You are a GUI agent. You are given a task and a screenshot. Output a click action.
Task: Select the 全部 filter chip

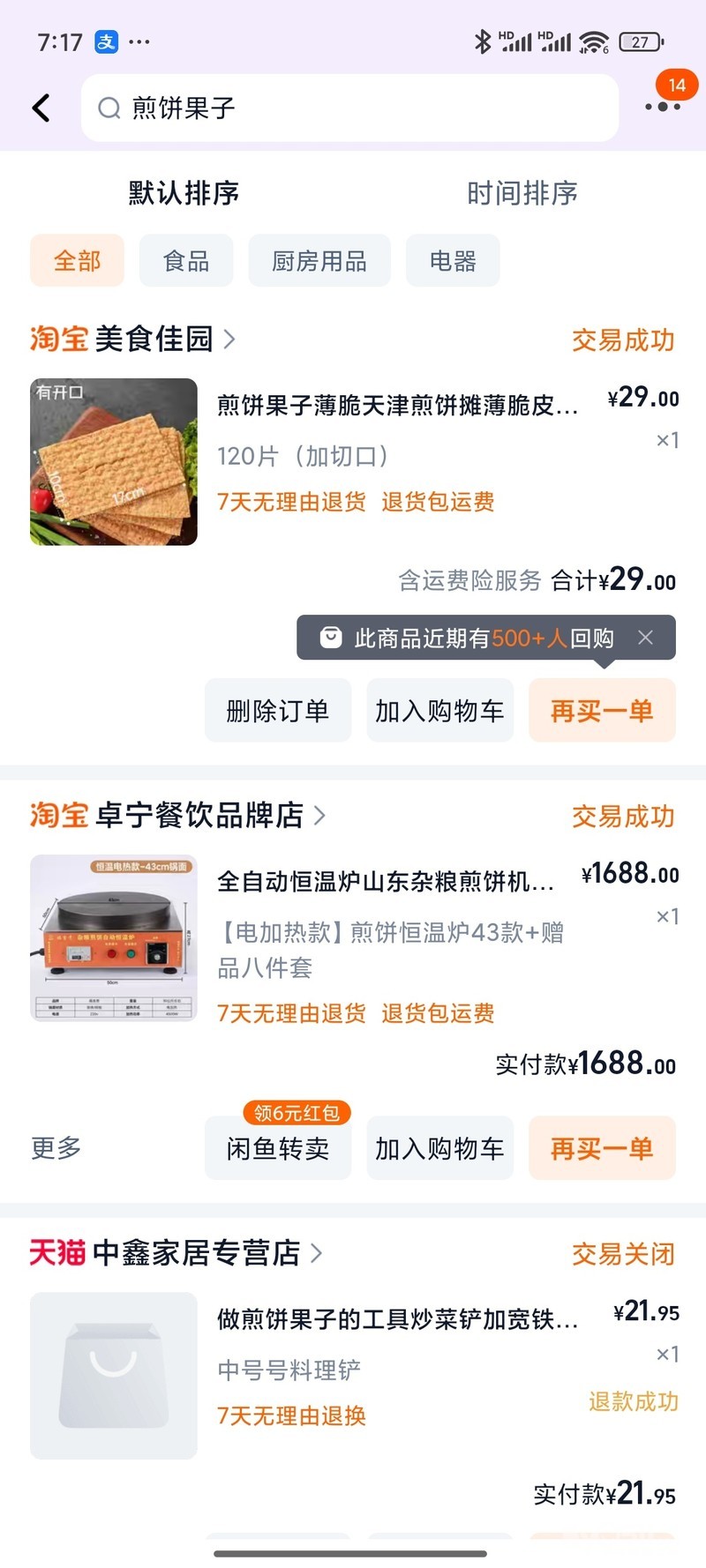[77, 261]
